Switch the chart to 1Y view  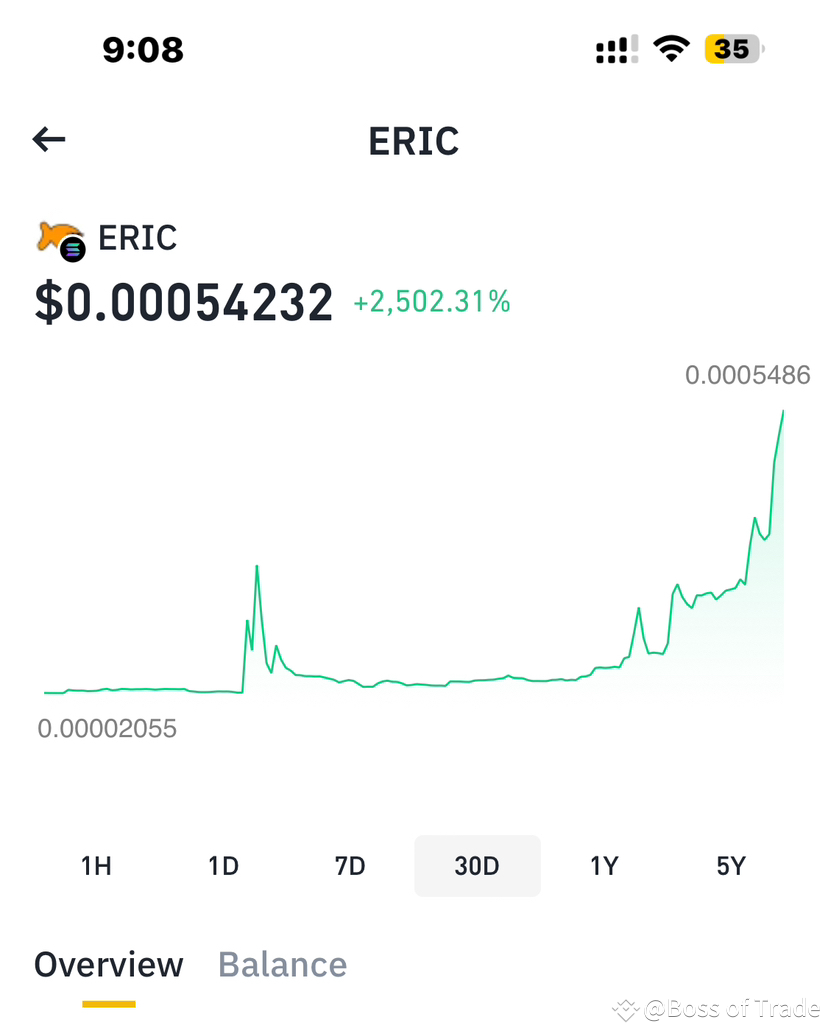tap(604, 866)
